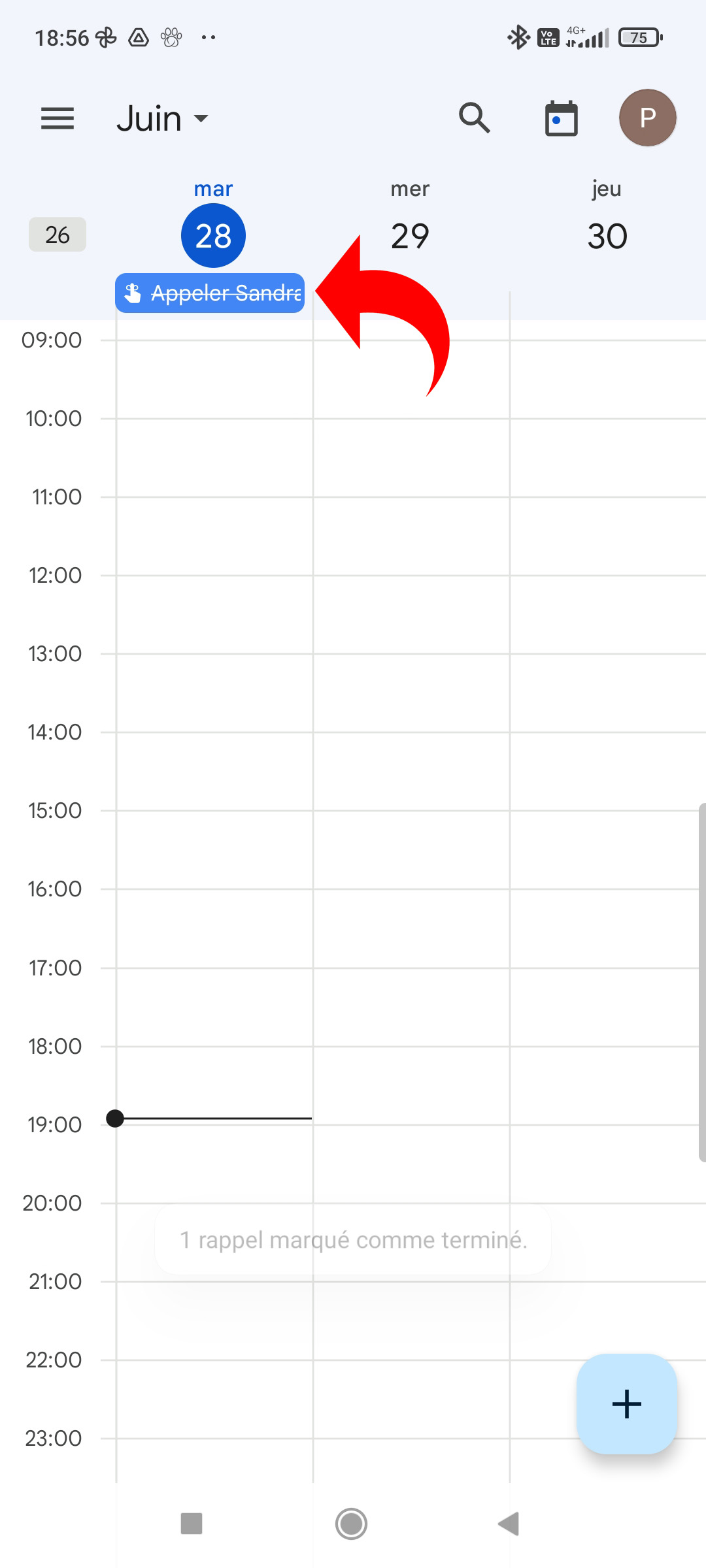This screenshot has height=1568, width=706.
Task: Tap the system home button
Action: pyautogui.click(x=352, y=1524)
